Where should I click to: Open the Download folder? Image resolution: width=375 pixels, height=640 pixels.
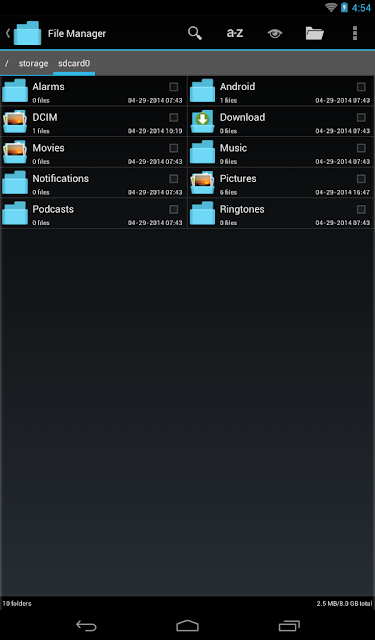click(281, 121)
